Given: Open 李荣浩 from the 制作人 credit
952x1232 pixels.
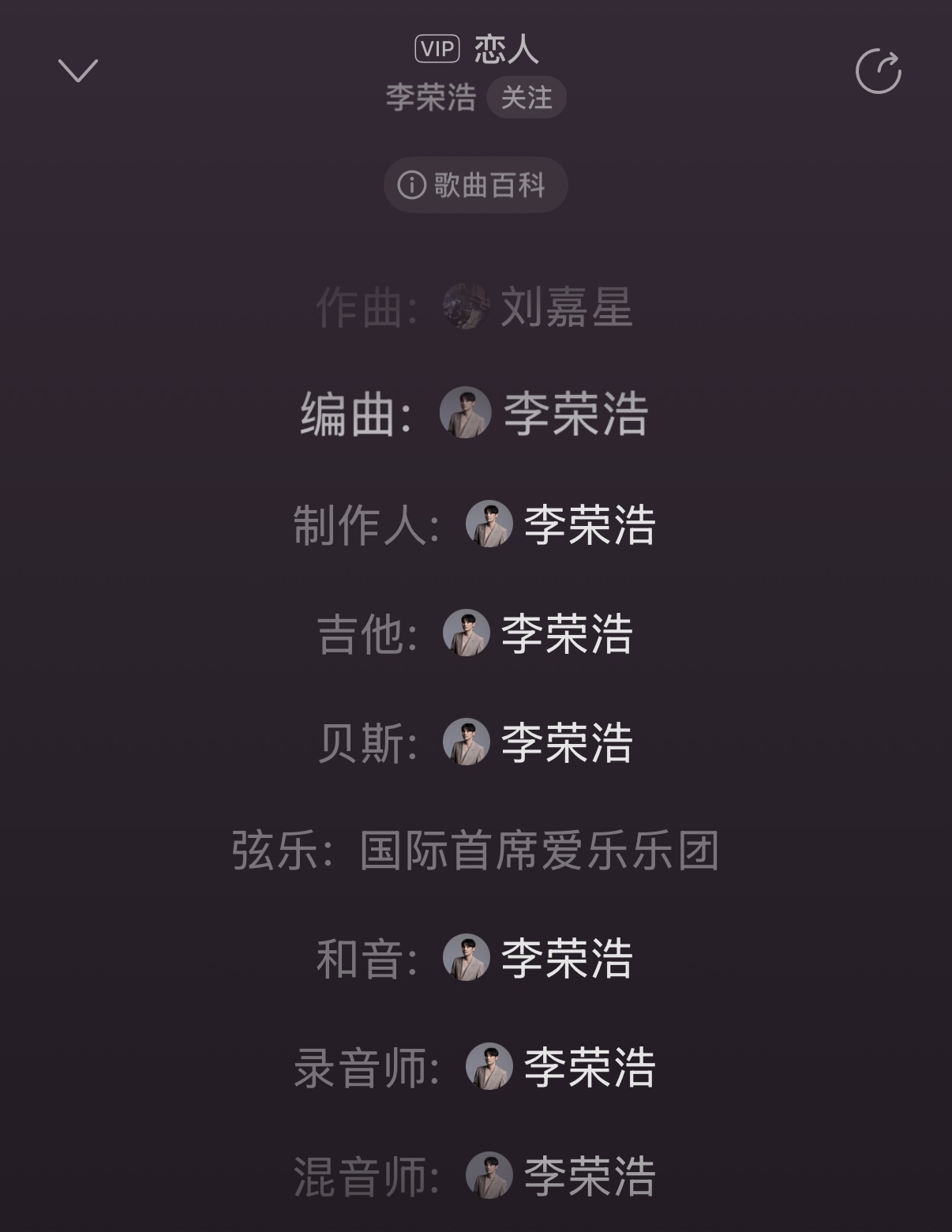Looking at the screenshot, I should (x=589, y=525).
